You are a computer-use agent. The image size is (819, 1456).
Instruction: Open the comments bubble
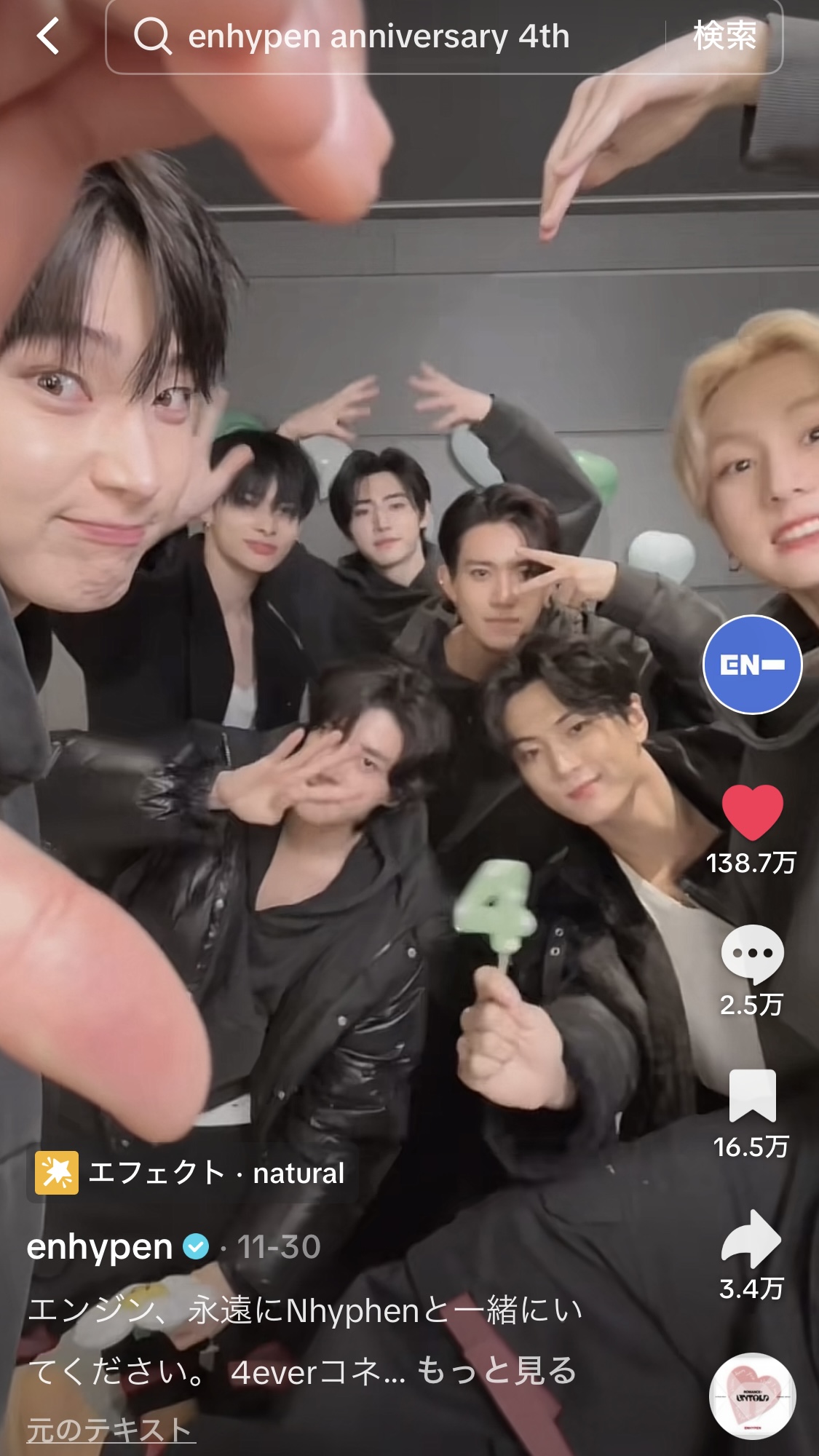(x=752, y=954)
